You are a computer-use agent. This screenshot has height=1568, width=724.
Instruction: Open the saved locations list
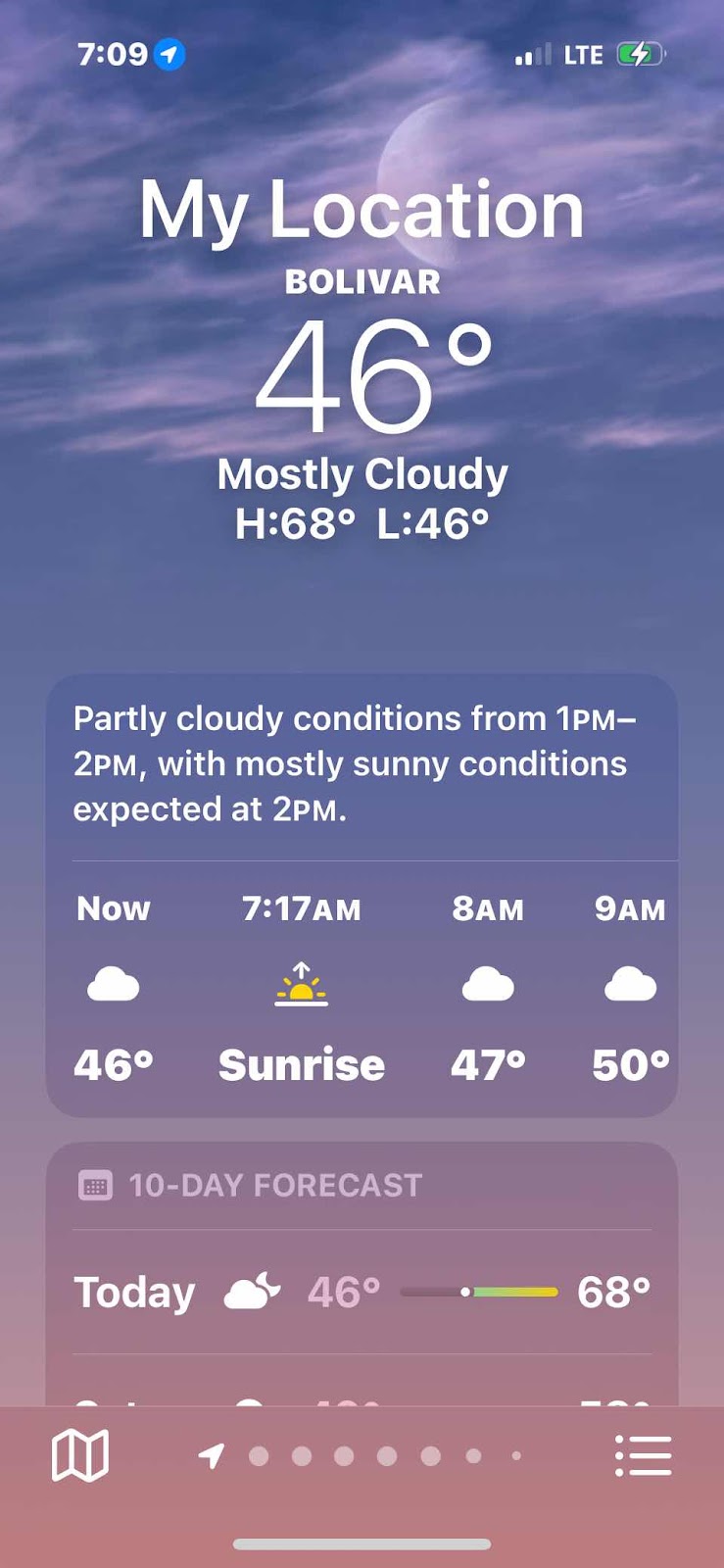pos(643,1455)
